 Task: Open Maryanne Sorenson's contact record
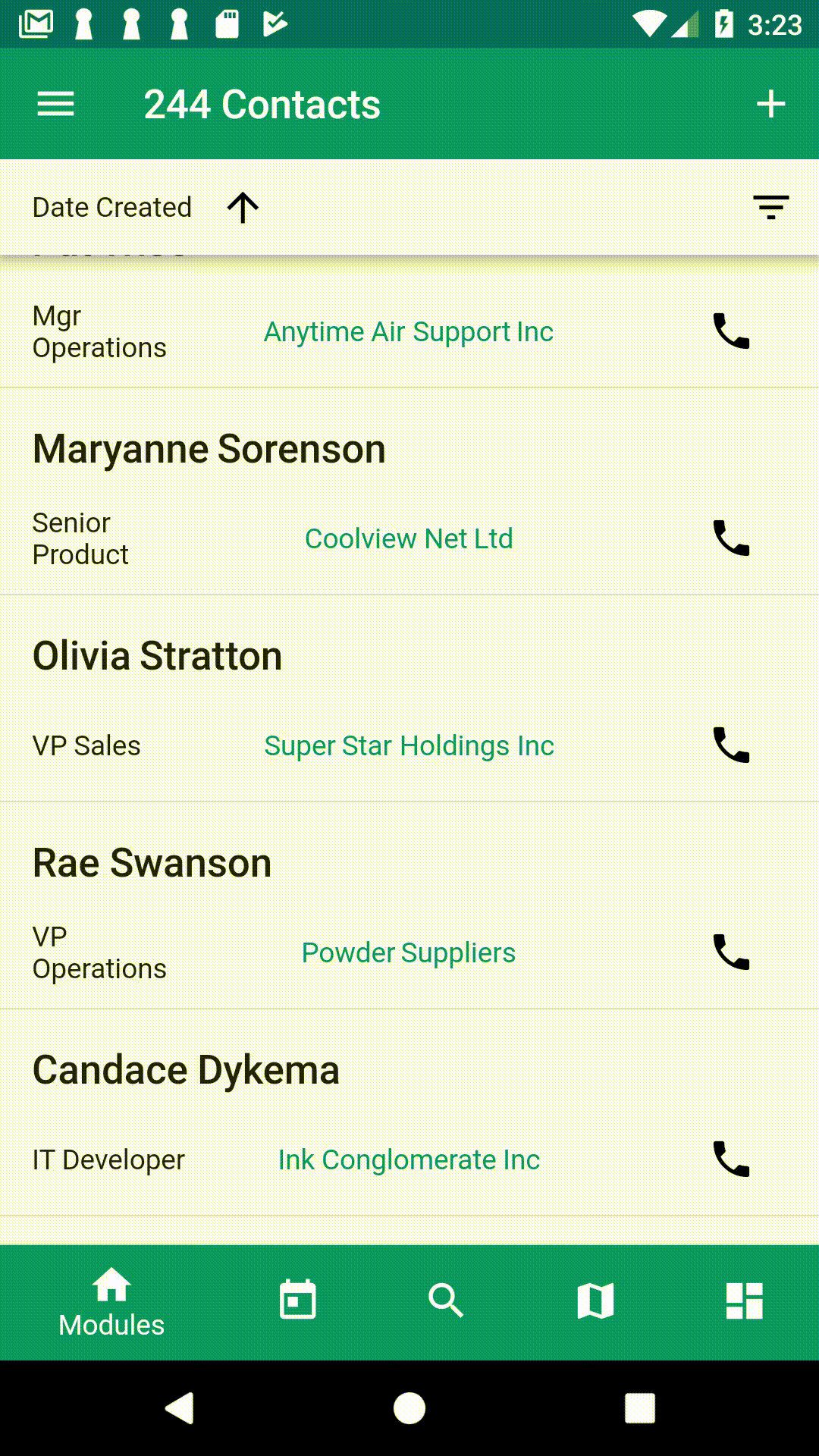coord(209,449)
